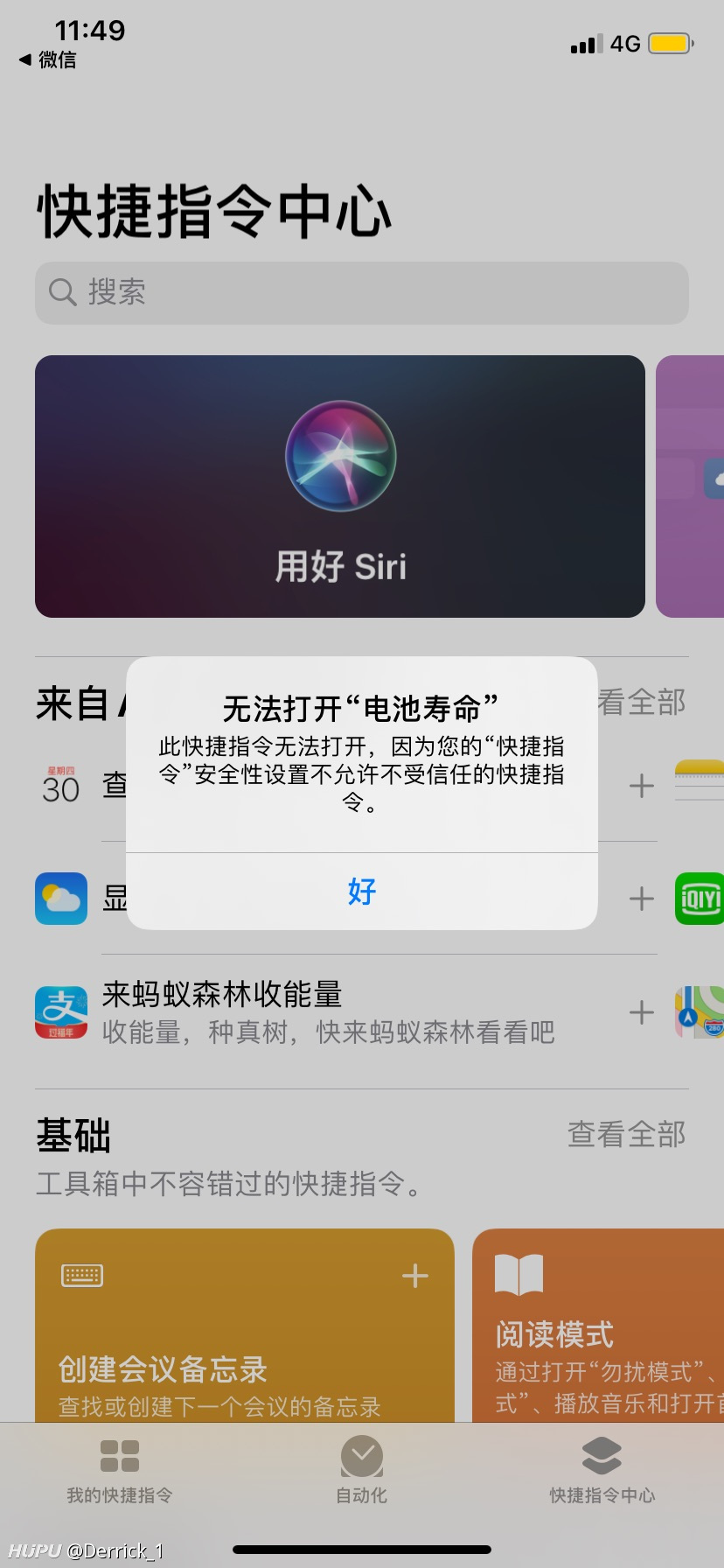Screen dimensions: 724x1568
Task: Return to 微信 via status bar back link
Action: (48, 59)
